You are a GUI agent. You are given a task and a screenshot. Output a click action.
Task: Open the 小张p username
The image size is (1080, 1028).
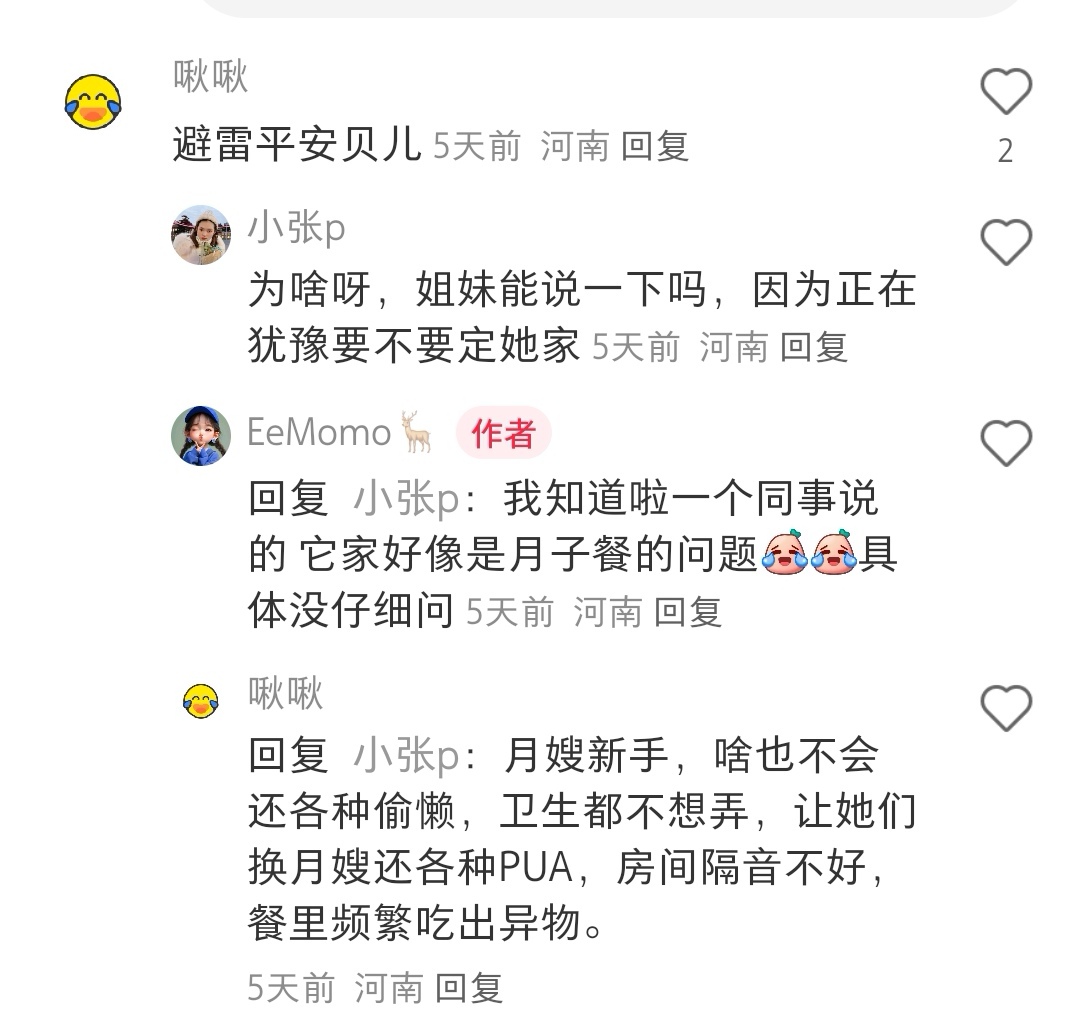point(297,229)
